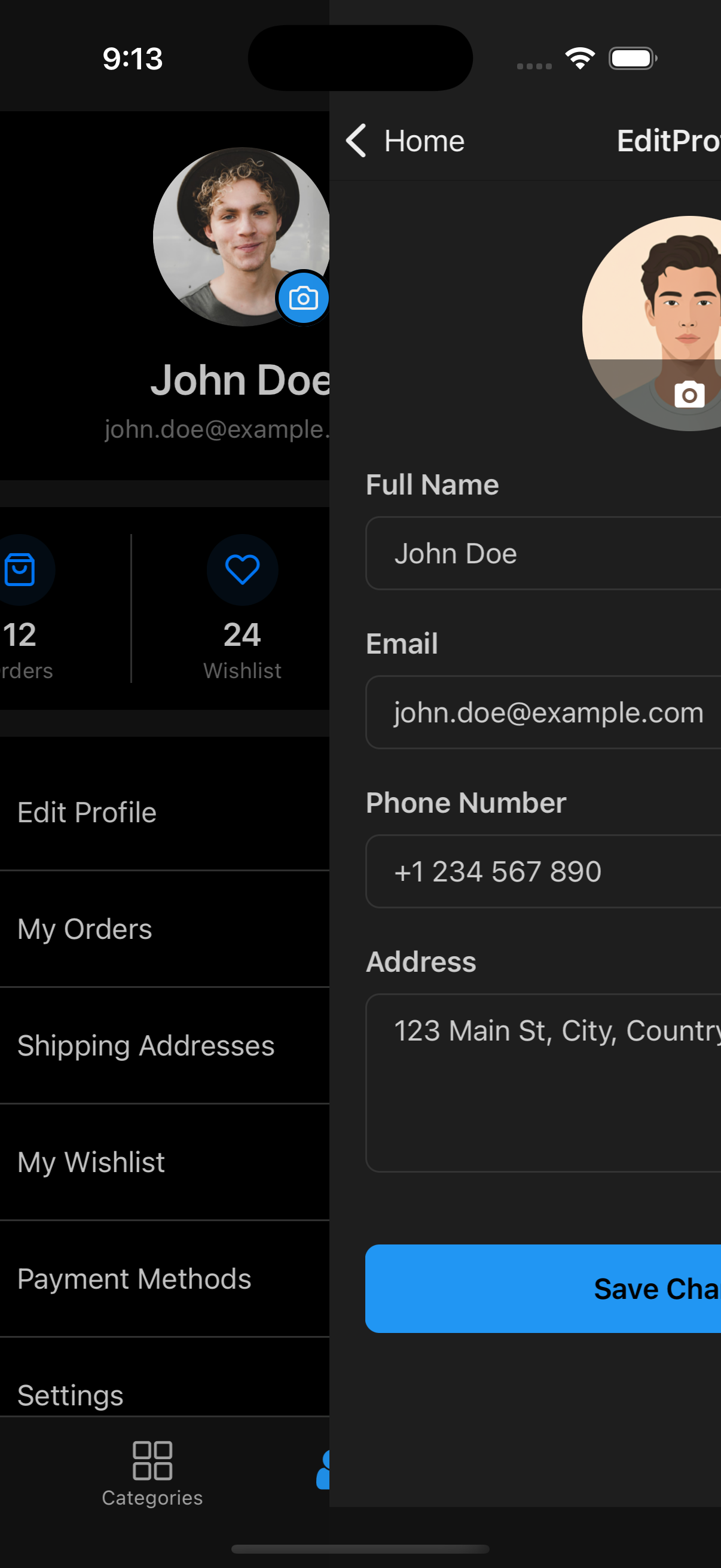Tap the camera icon on John Doe's photo
Image resolution: width=721 pixels, height=1568 pixels.
tap(303, 298)
